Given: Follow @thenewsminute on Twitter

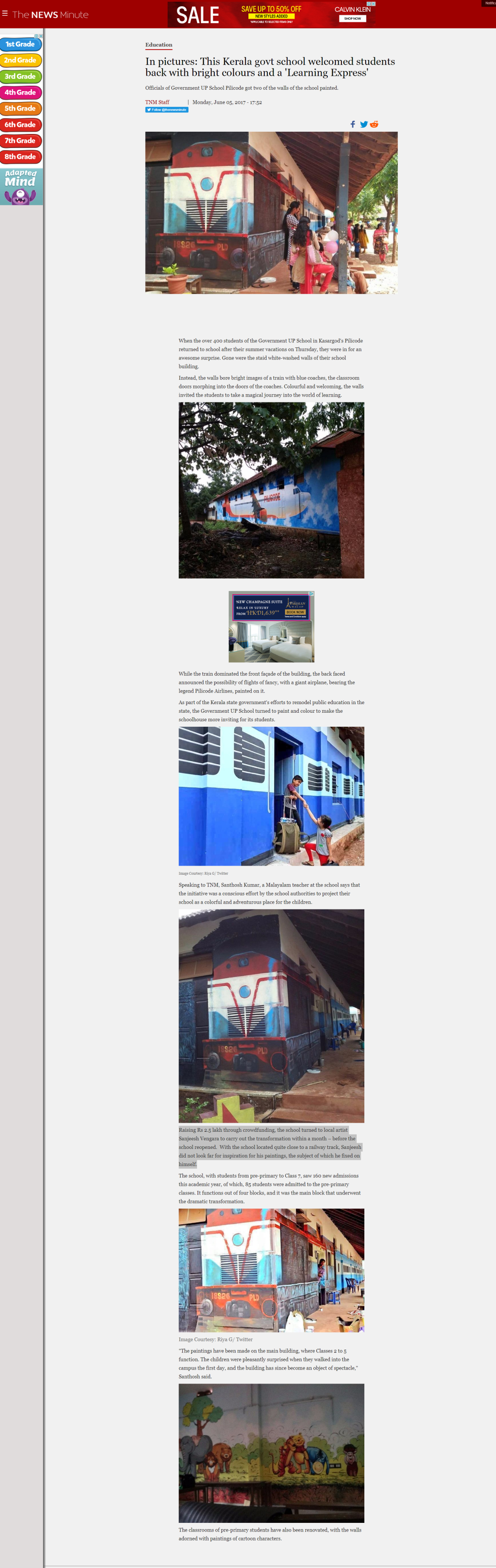Looking at the screenshot, I should (166, 110).
